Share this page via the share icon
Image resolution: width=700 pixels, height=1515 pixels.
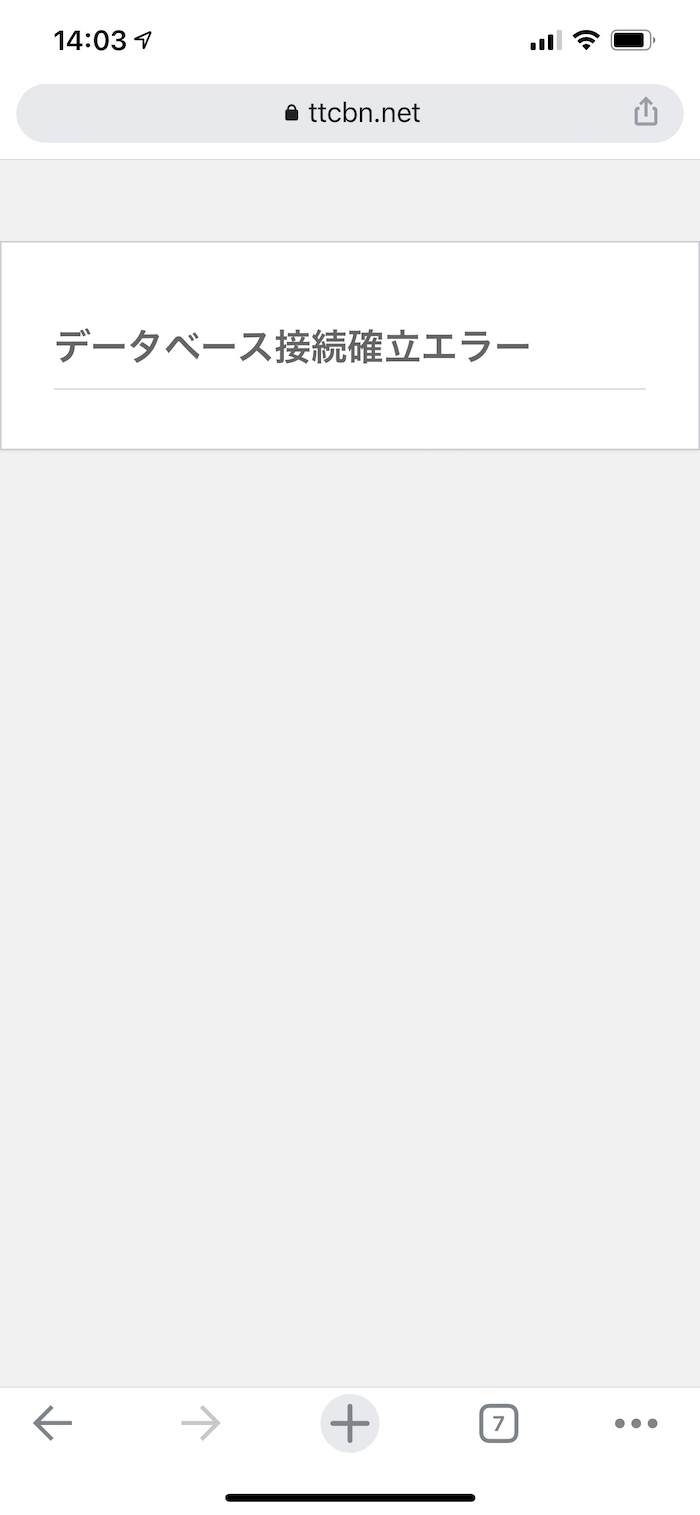(646, 112)
